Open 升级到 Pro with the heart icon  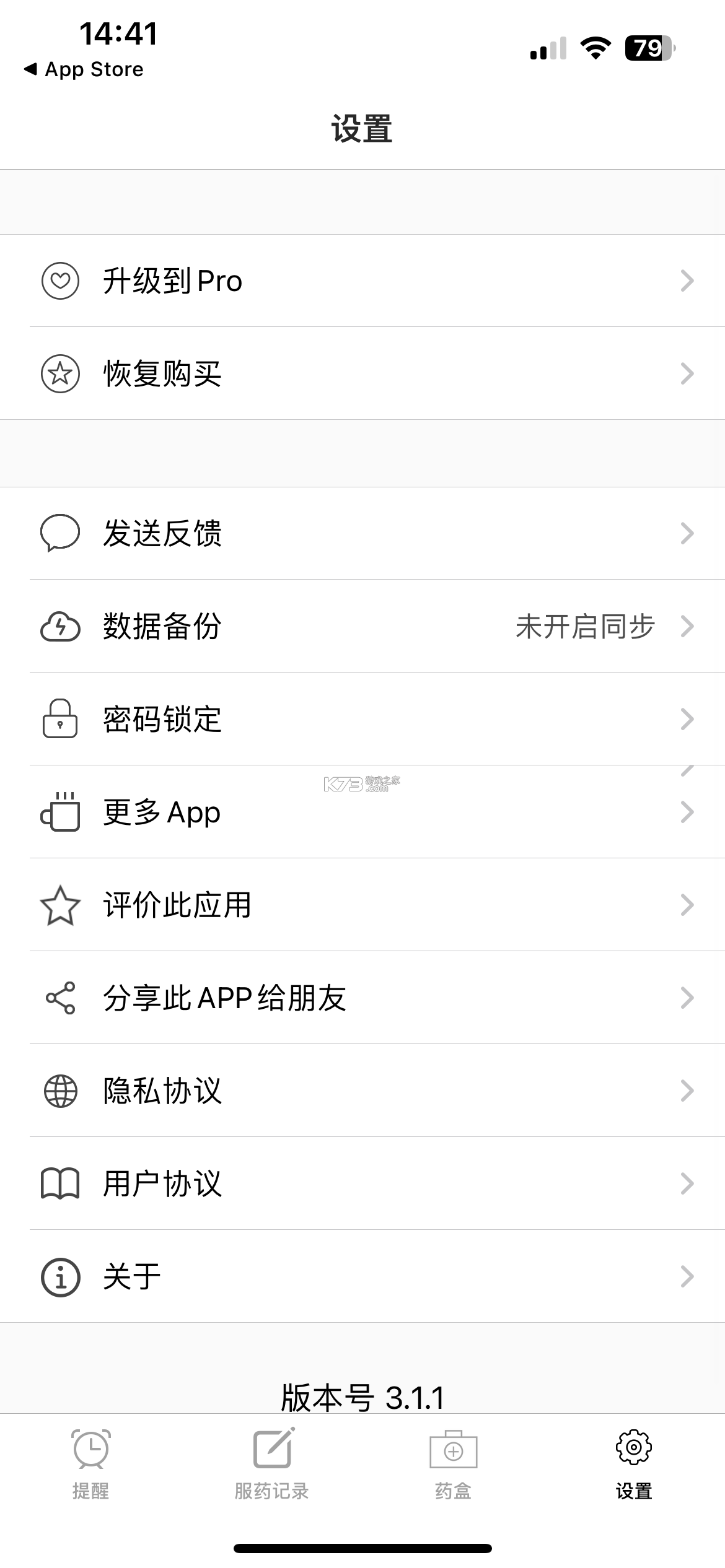[x=59, y=281]
